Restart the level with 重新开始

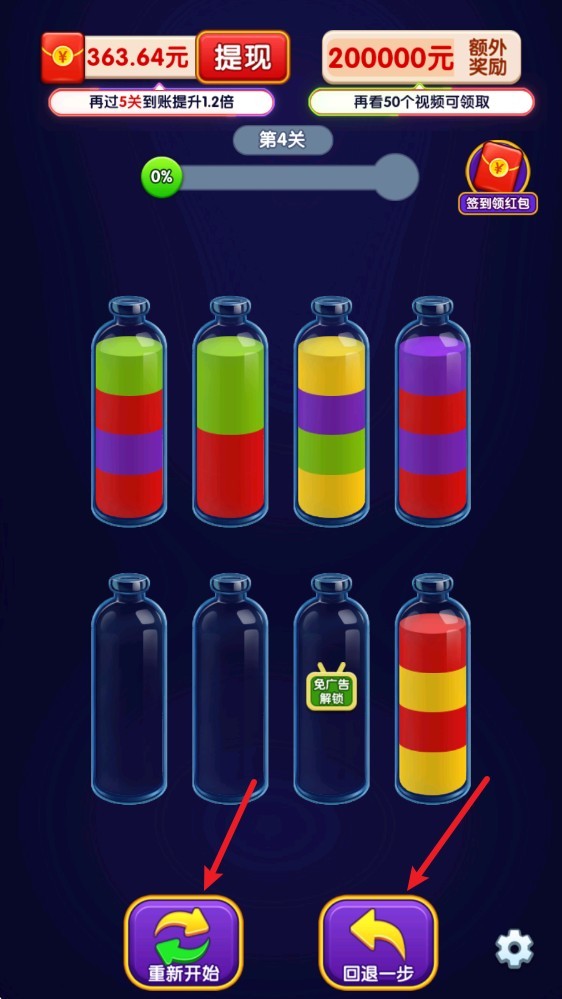click(x=184, y=942)
